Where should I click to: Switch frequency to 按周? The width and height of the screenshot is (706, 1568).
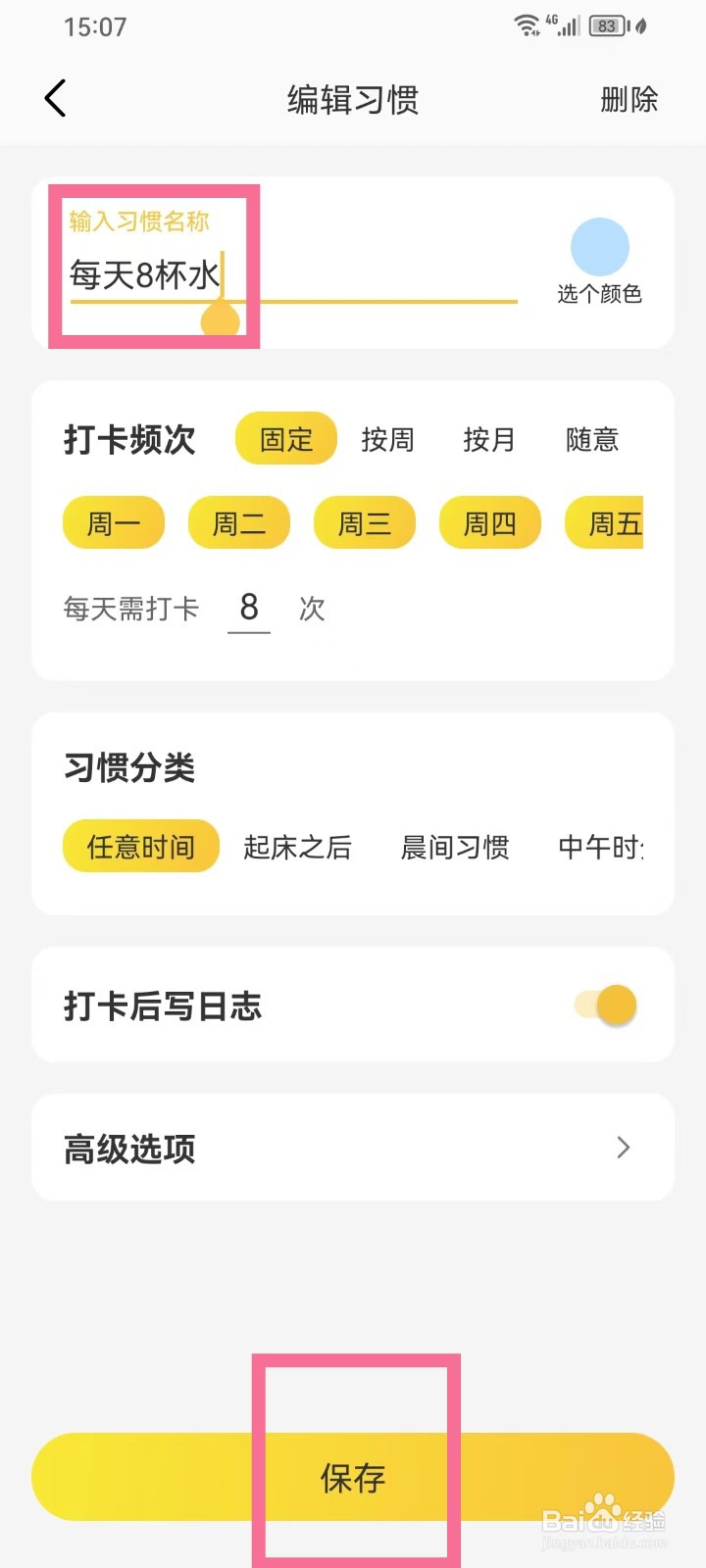pyautogui.click(x=387, y=439)
